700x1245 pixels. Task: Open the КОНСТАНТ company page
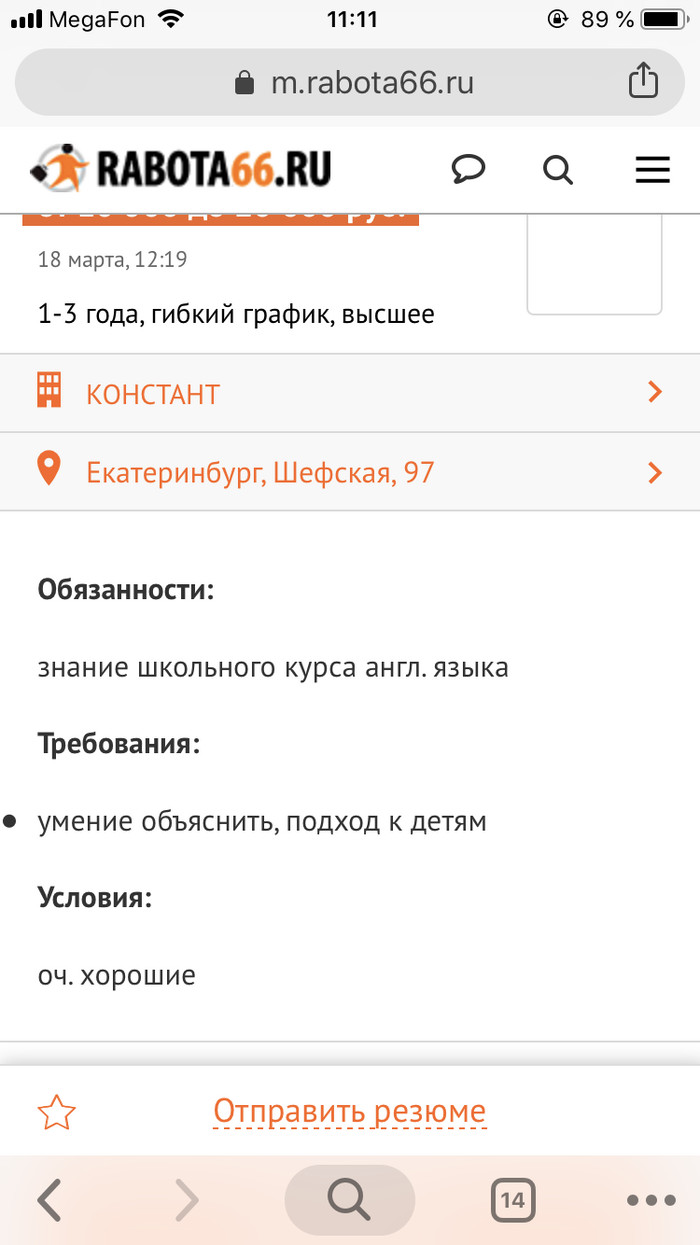350,393
